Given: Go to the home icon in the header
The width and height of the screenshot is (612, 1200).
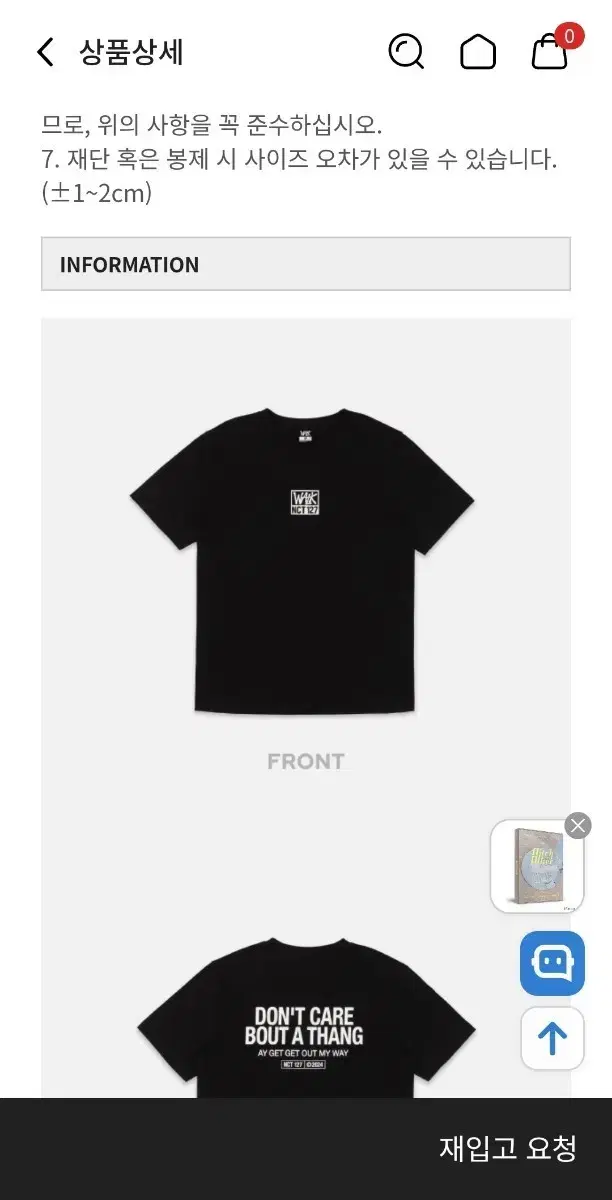Looking at the screenshot, I should (x=478, y=52).
